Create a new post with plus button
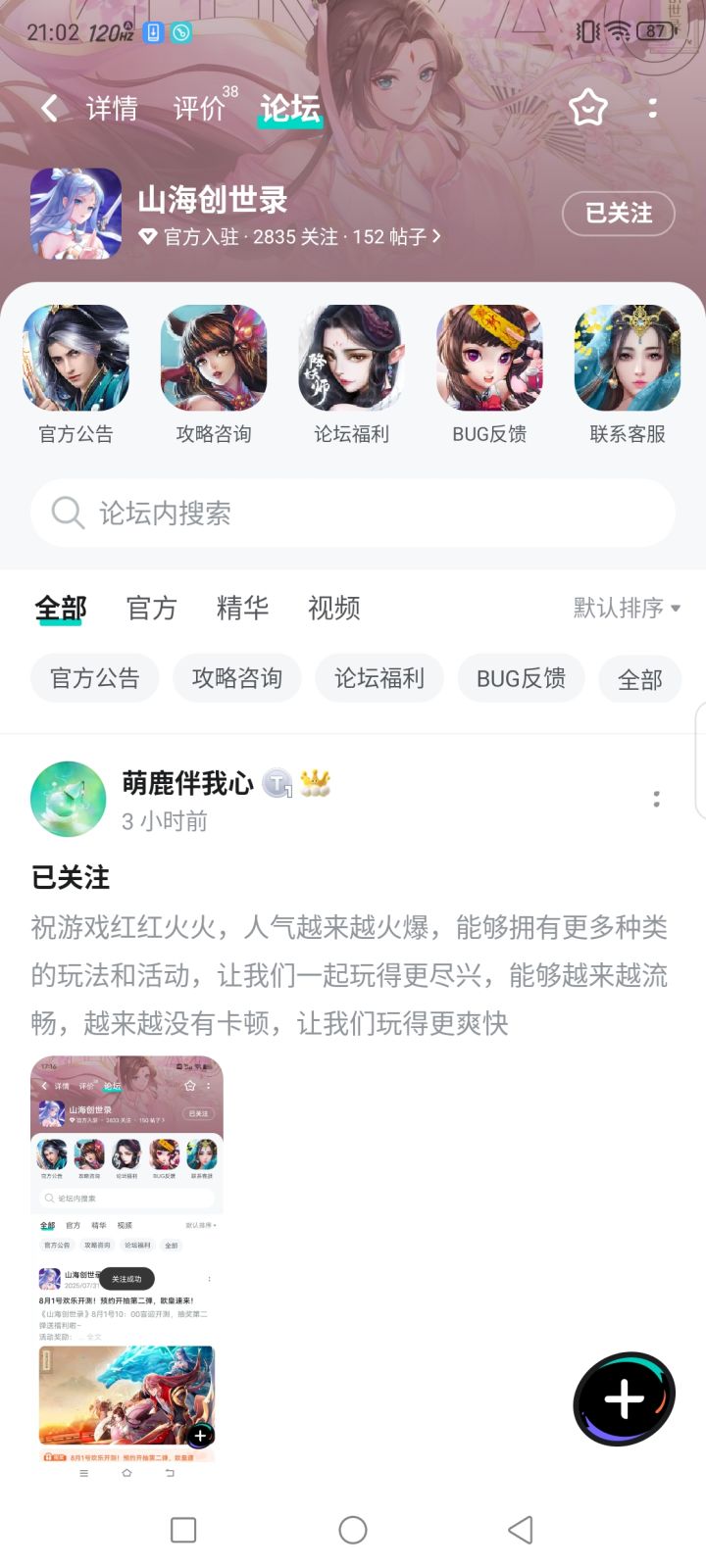 pos(625,1399)
